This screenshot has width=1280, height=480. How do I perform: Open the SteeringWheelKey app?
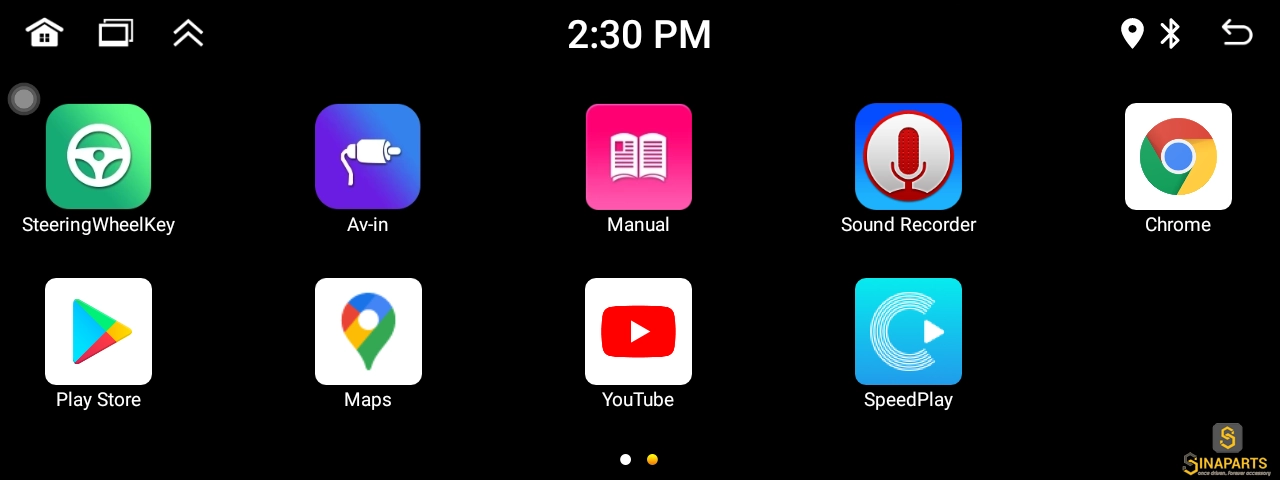pos(98,157)
